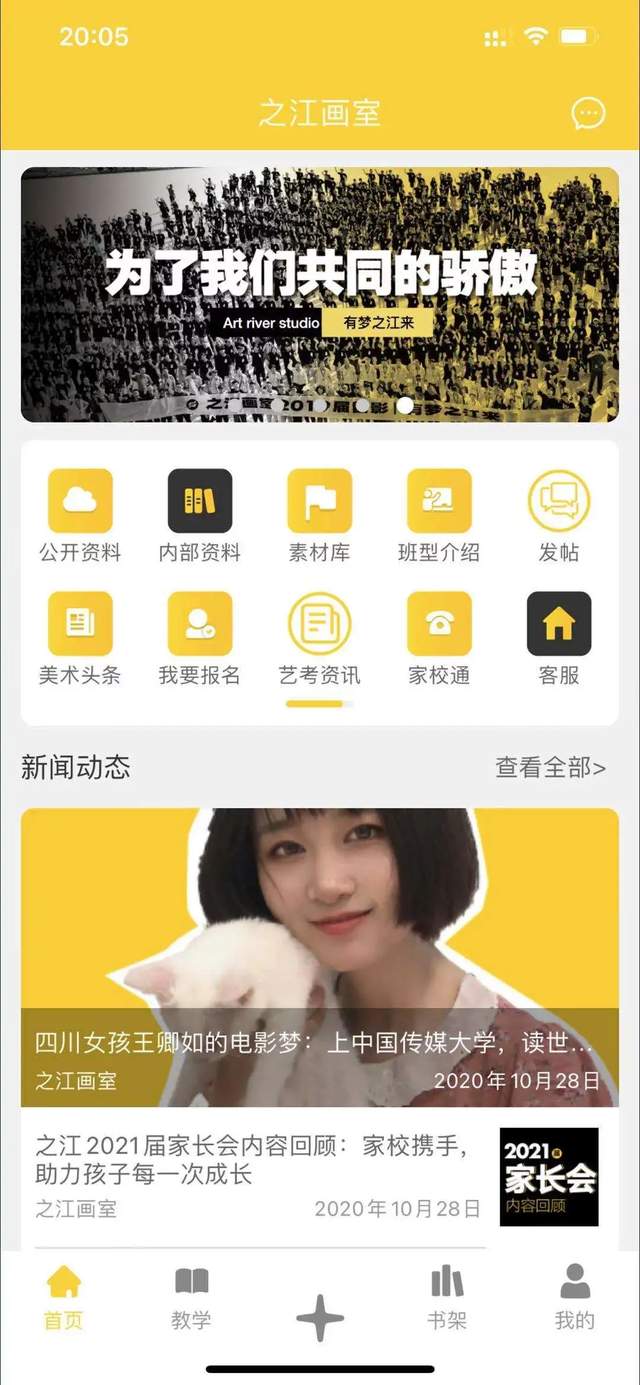Switch to the 教学 tab
Screen dimensions: 640x1385
[x=191, y=1296]
